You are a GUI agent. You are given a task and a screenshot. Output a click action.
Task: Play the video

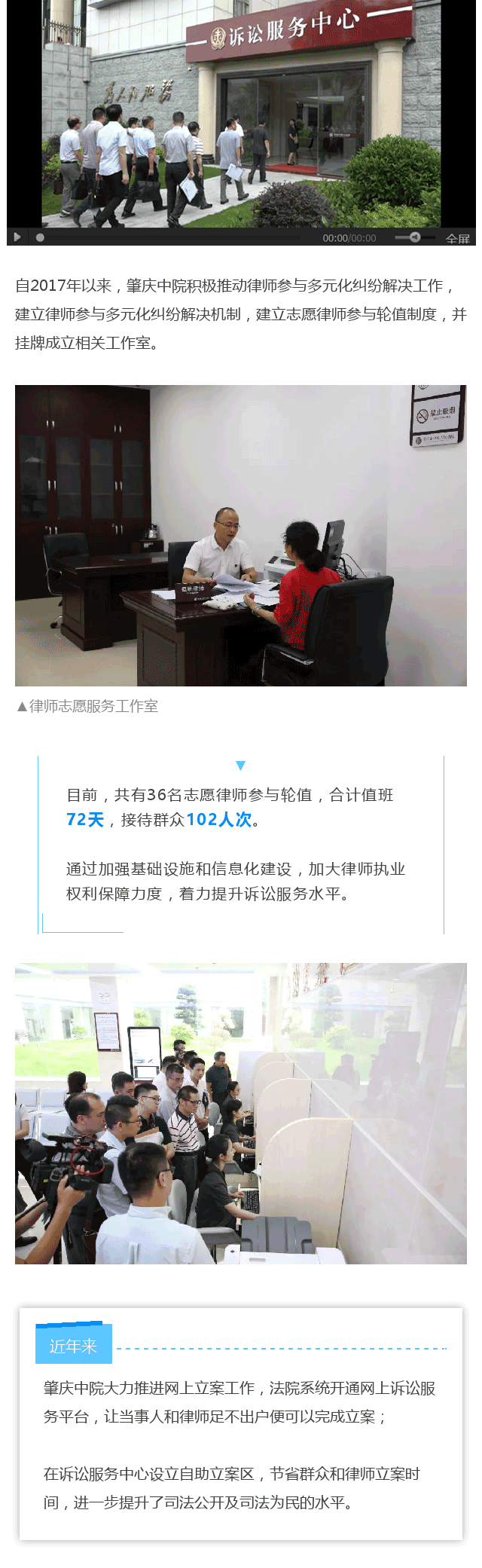(x=17, y=237)
